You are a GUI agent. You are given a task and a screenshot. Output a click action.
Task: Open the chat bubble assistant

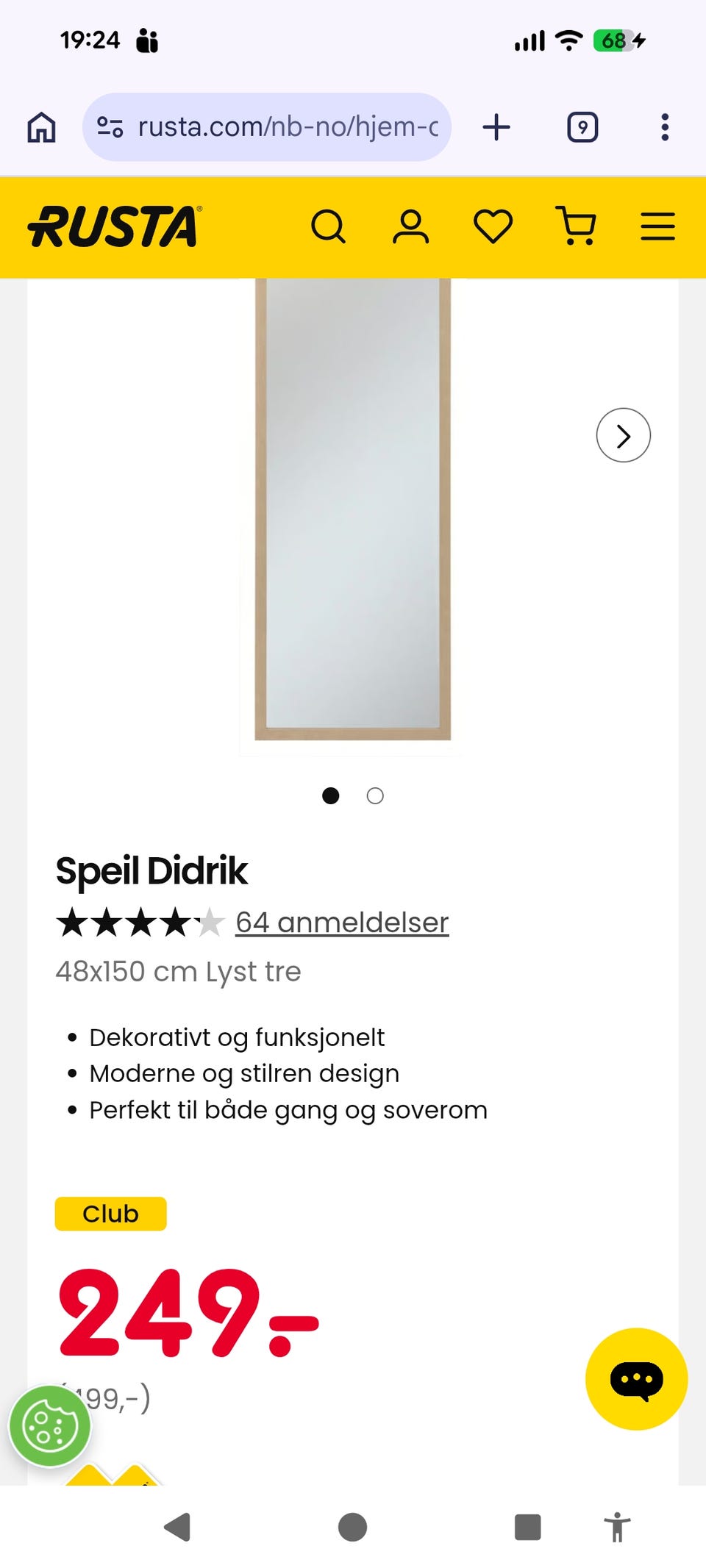tap(636, 1379)
